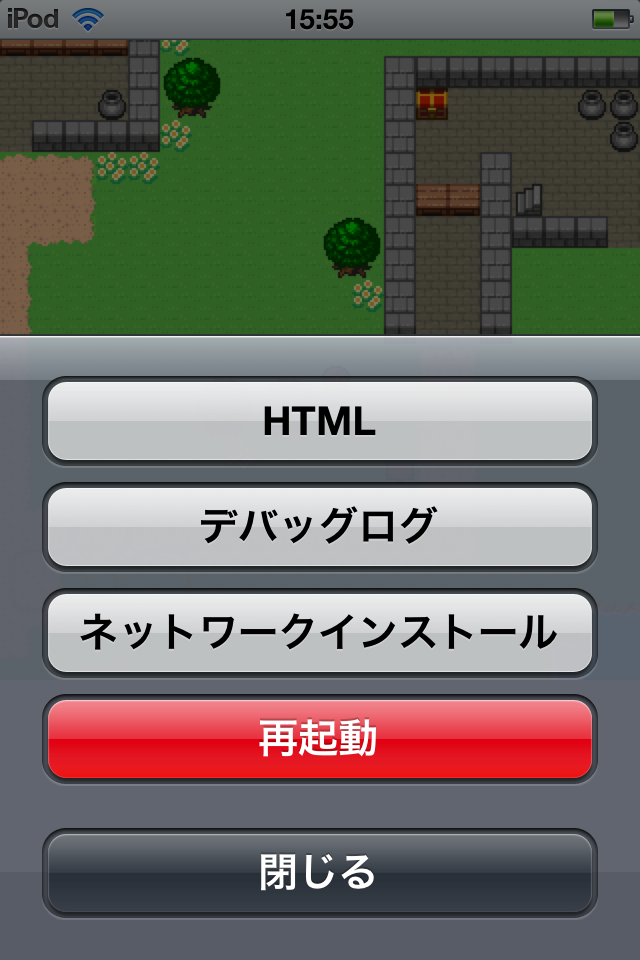This screenshot has width=640, height=960.
Task: Open the デバッグログ debug log
Action: tap(320, 527)
